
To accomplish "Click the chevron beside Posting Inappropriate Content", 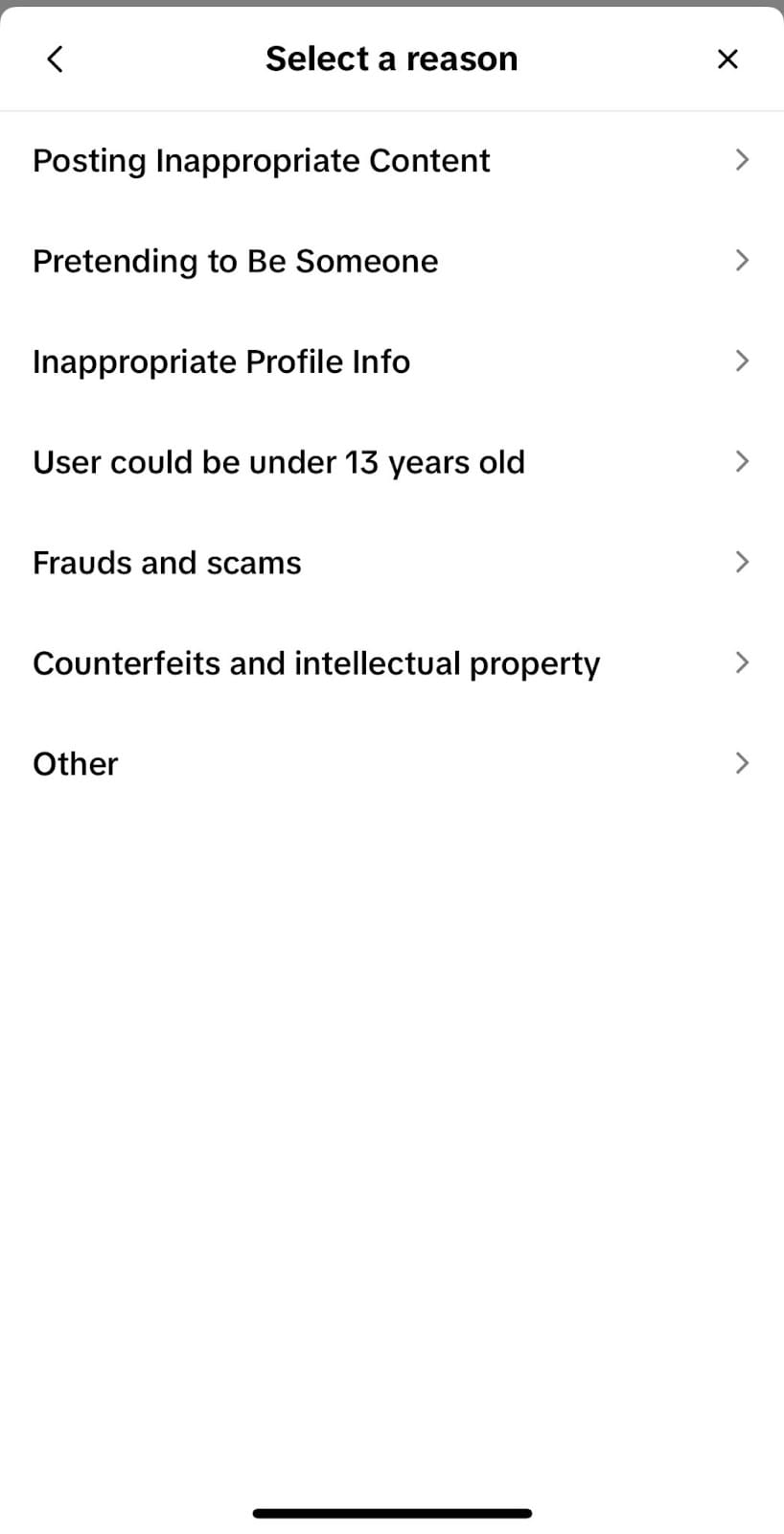I will pos(741,160).
